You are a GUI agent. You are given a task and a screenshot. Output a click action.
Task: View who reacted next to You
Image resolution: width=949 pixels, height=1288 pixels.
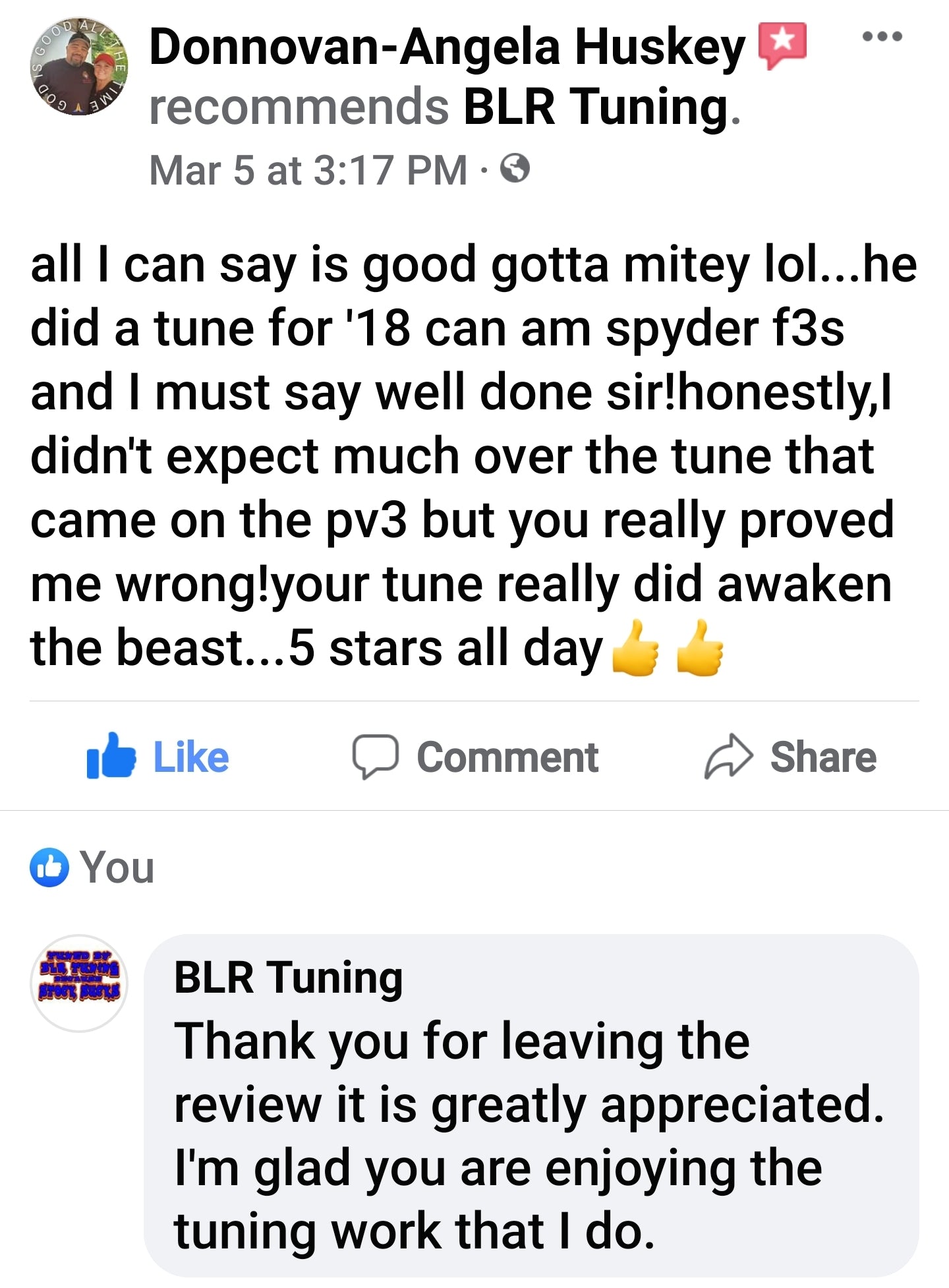click(92, 867)
